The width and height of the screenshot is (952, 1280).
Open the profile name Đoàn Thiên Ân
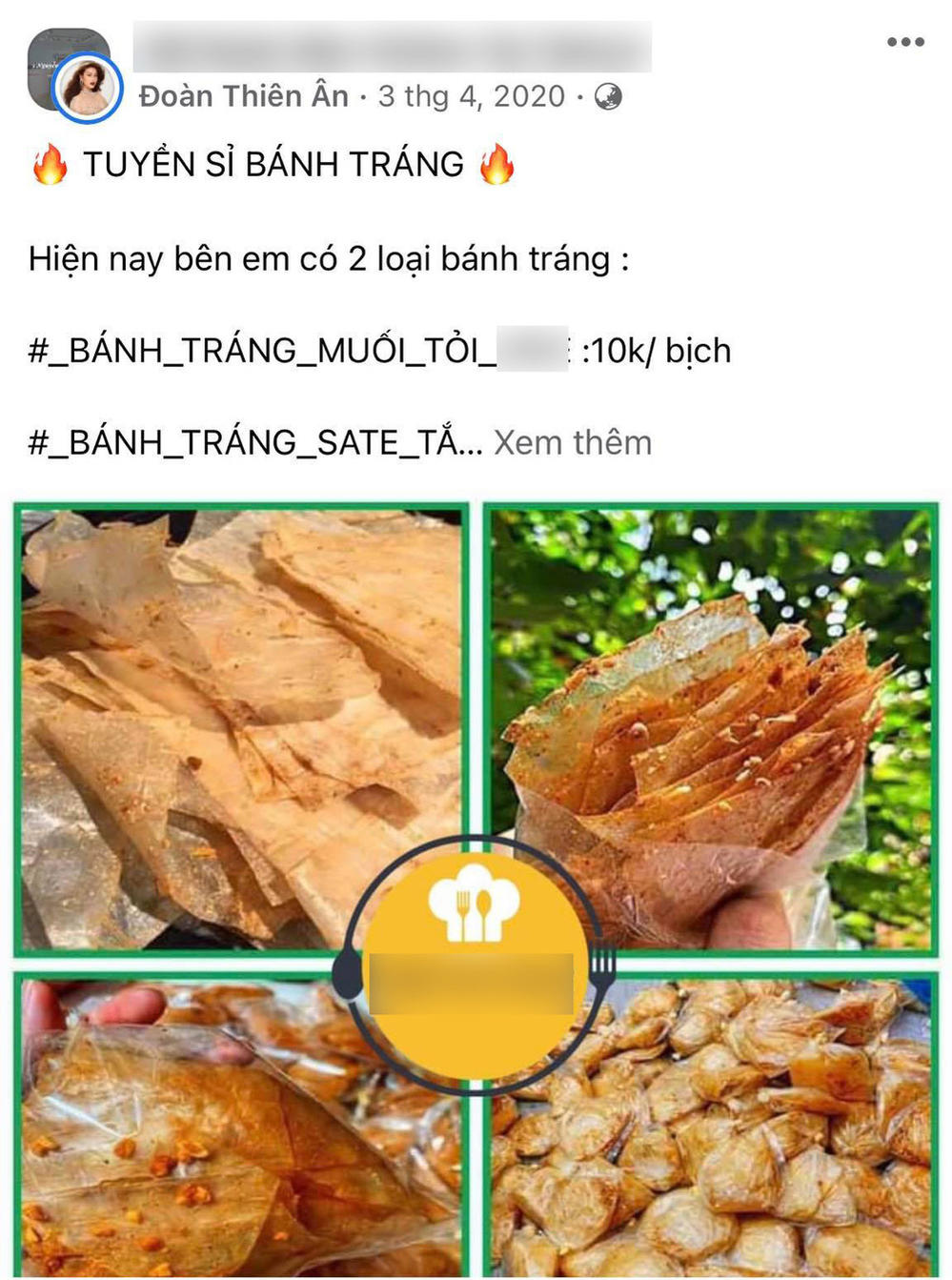[x=244, y=96]
